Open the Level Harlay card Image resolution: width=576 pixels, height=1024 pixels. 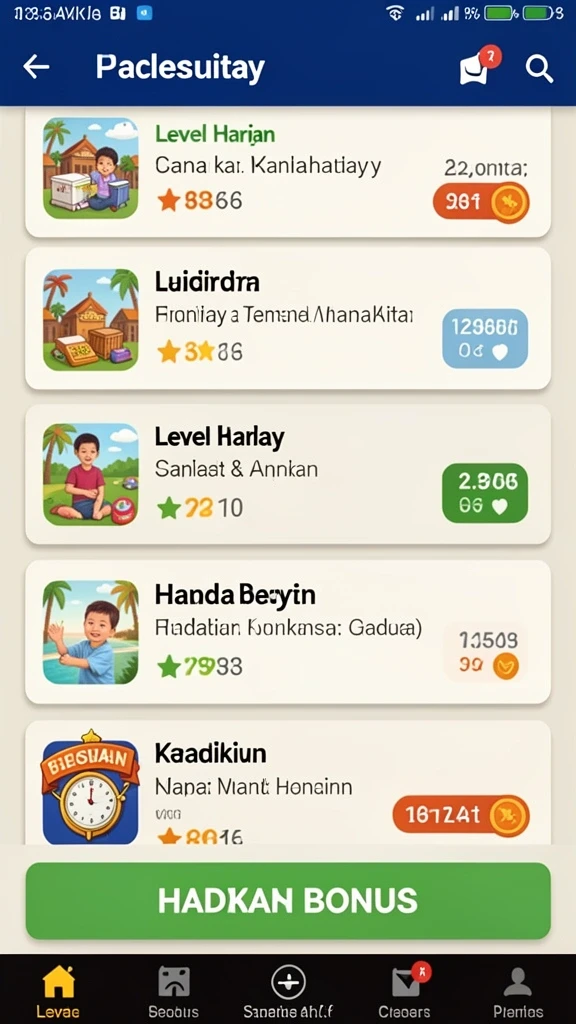(288, 474)
